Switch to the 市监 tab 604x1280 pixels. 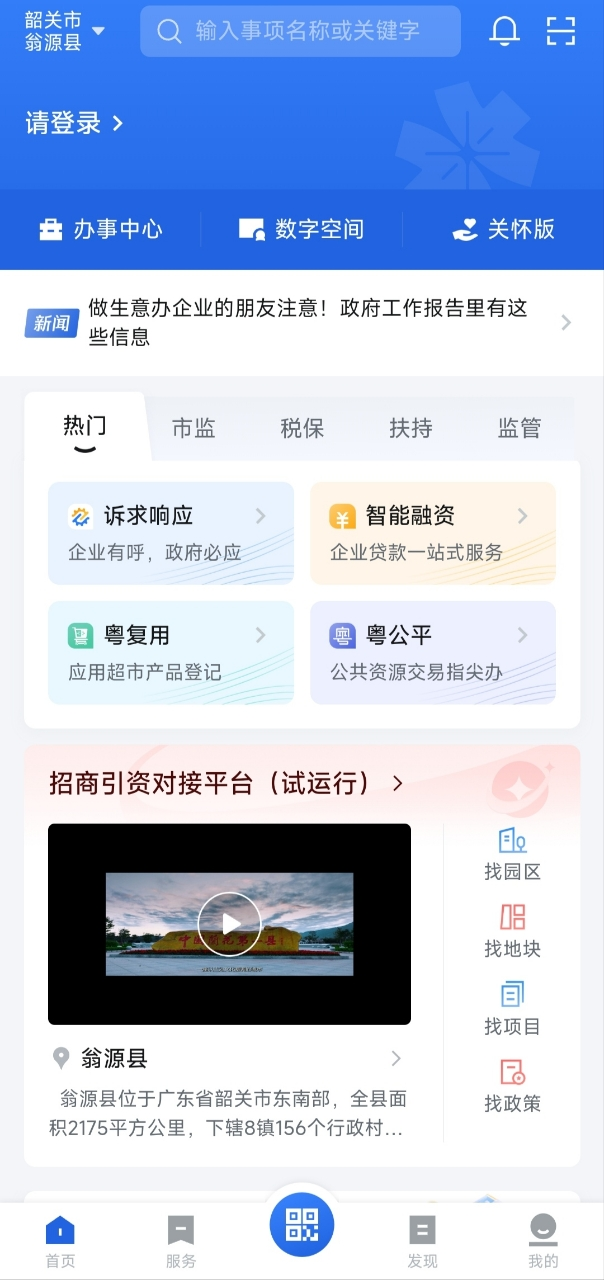193,428
